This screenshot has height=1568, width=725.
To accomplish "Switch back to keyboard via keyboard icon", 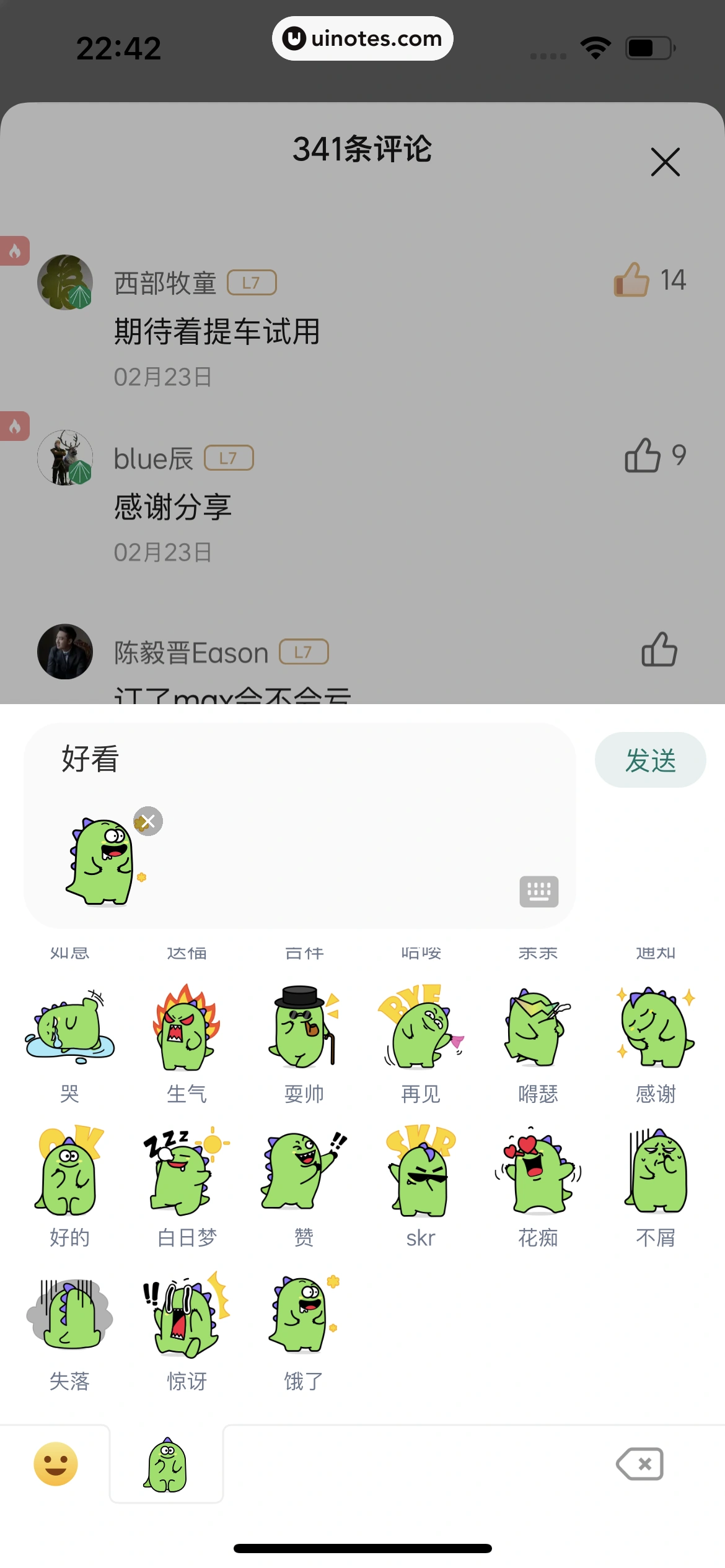I will click(538, 892).
